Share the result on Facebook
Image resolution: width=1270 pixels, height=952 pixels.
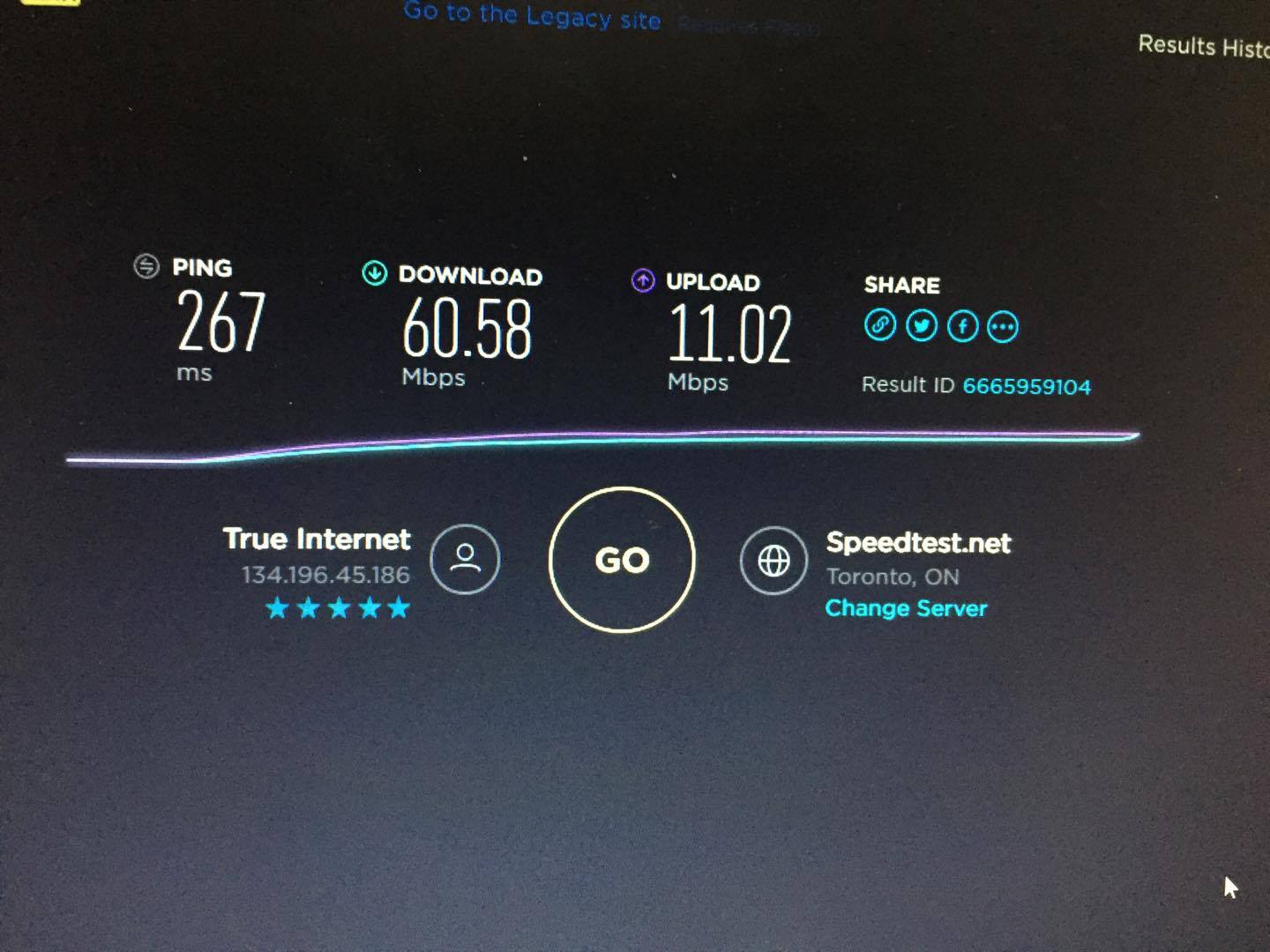962,327
